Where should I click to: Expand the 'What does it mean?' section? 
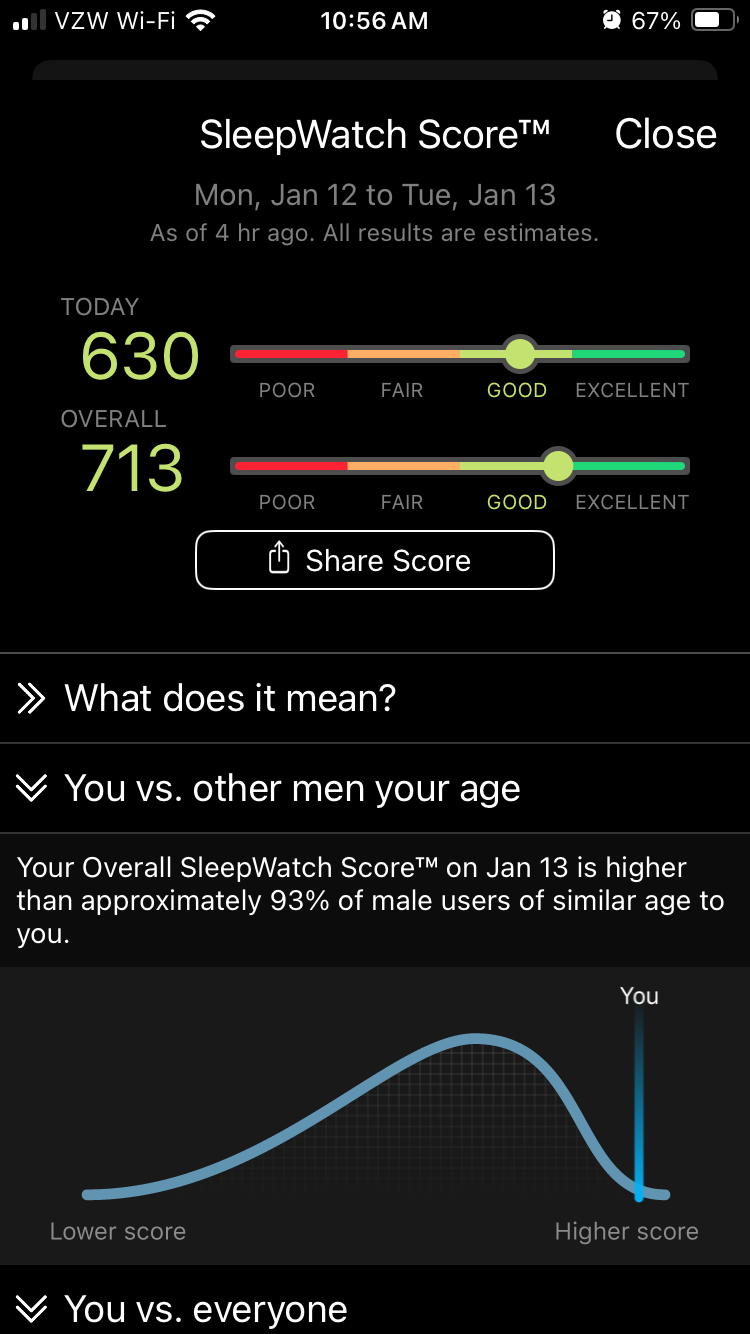coord(230,698)
